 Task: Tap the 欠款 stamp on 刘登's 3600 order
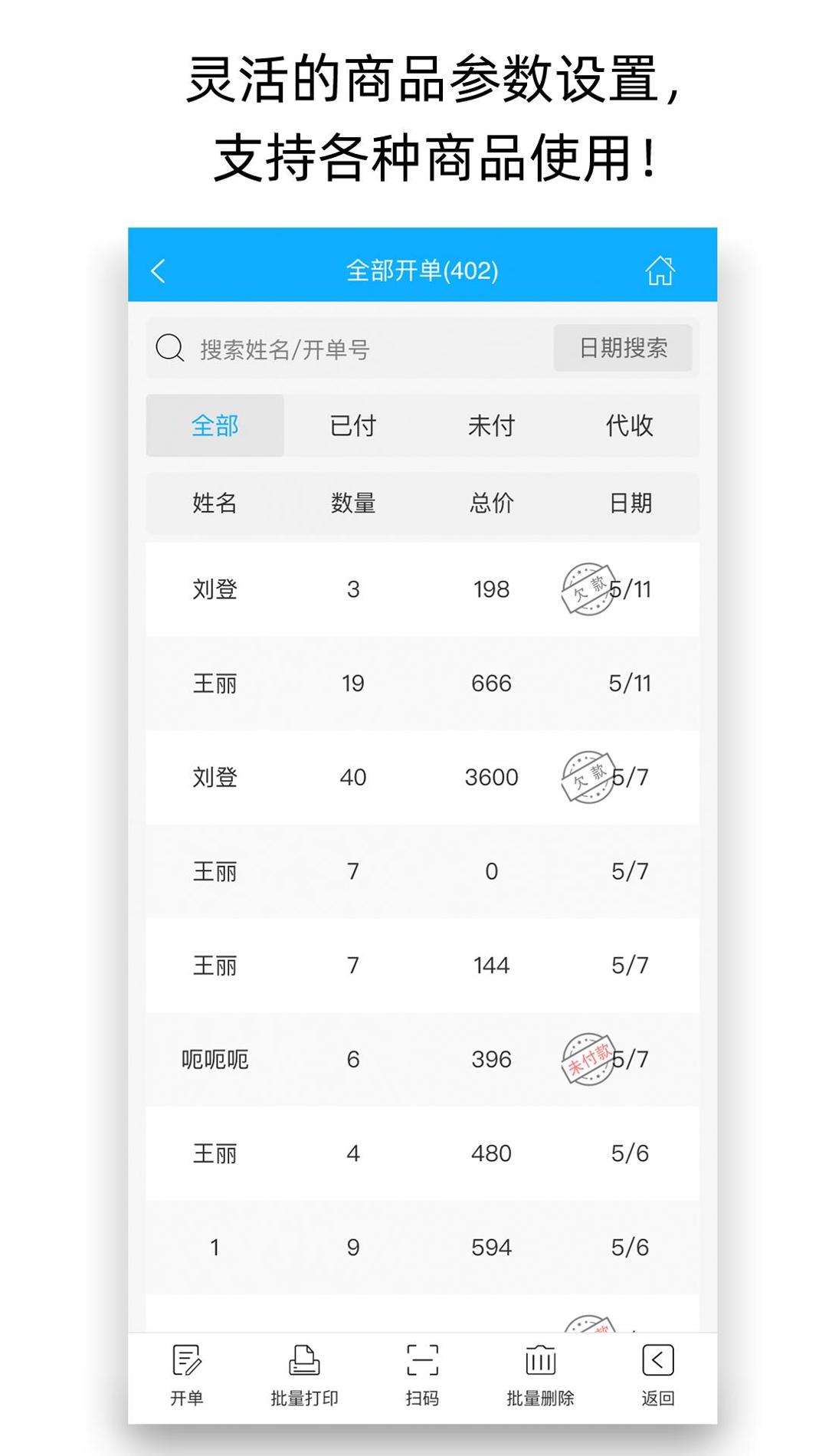588,776
